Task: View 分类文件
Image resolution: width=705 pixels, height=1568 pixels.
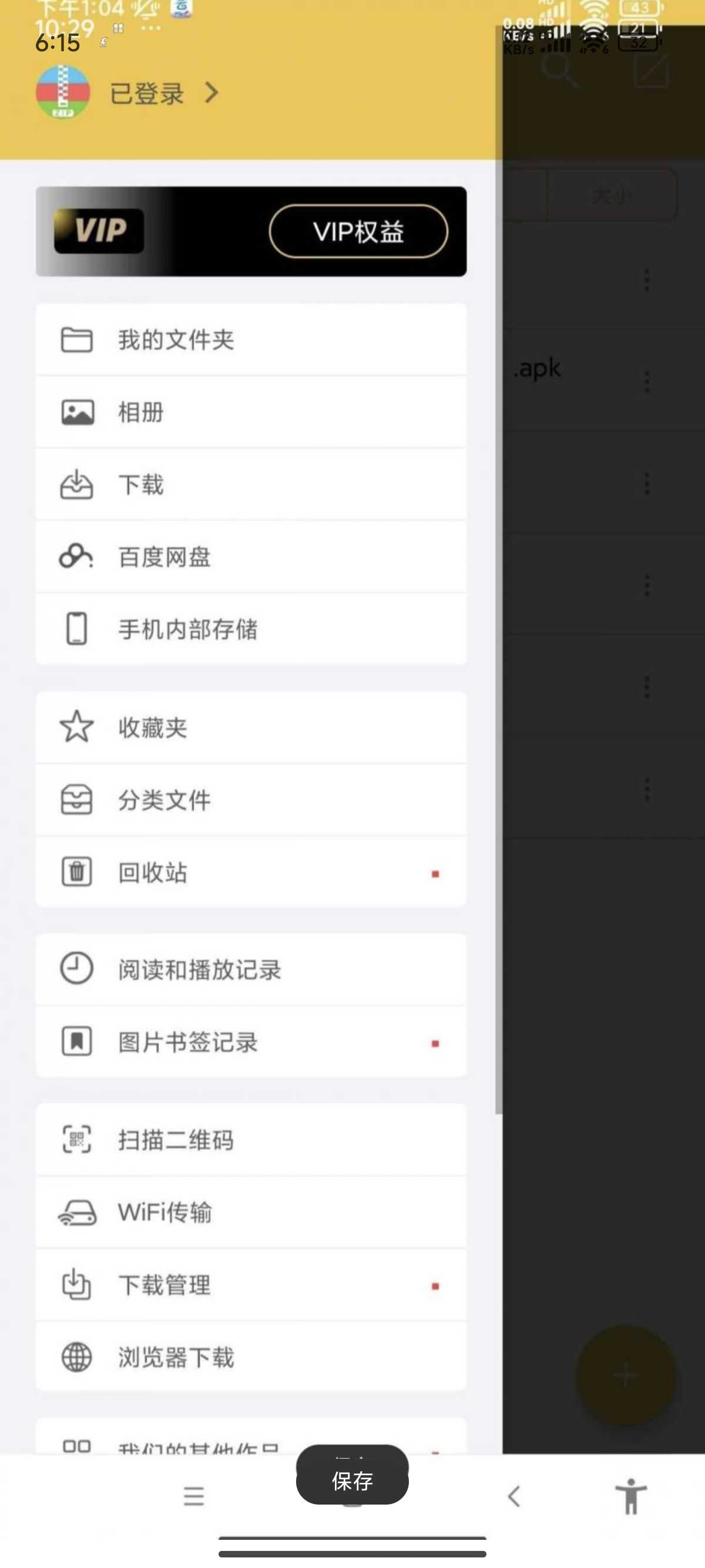Action: [x=251, y=800]
